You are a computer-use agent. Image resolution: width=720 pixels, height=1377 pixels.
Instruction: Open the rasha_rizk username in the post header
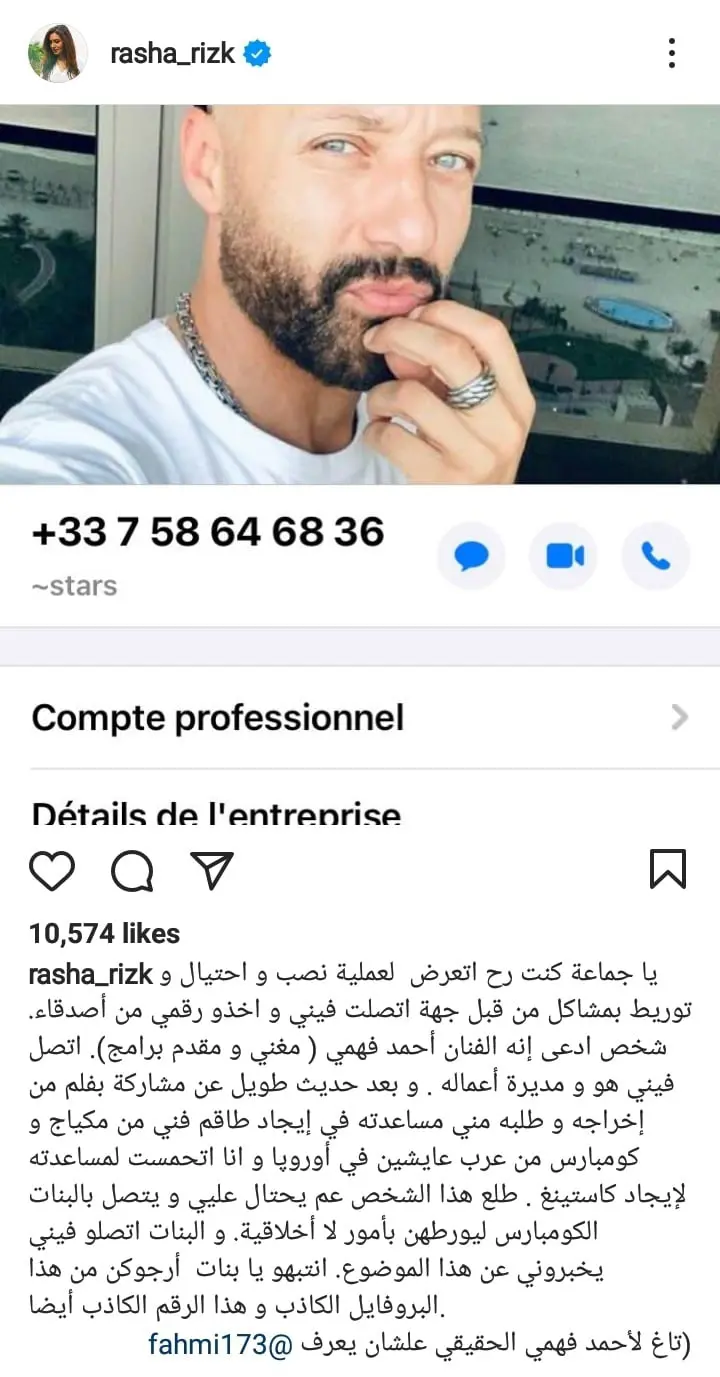pyautogui.click(x=172, y=53)
